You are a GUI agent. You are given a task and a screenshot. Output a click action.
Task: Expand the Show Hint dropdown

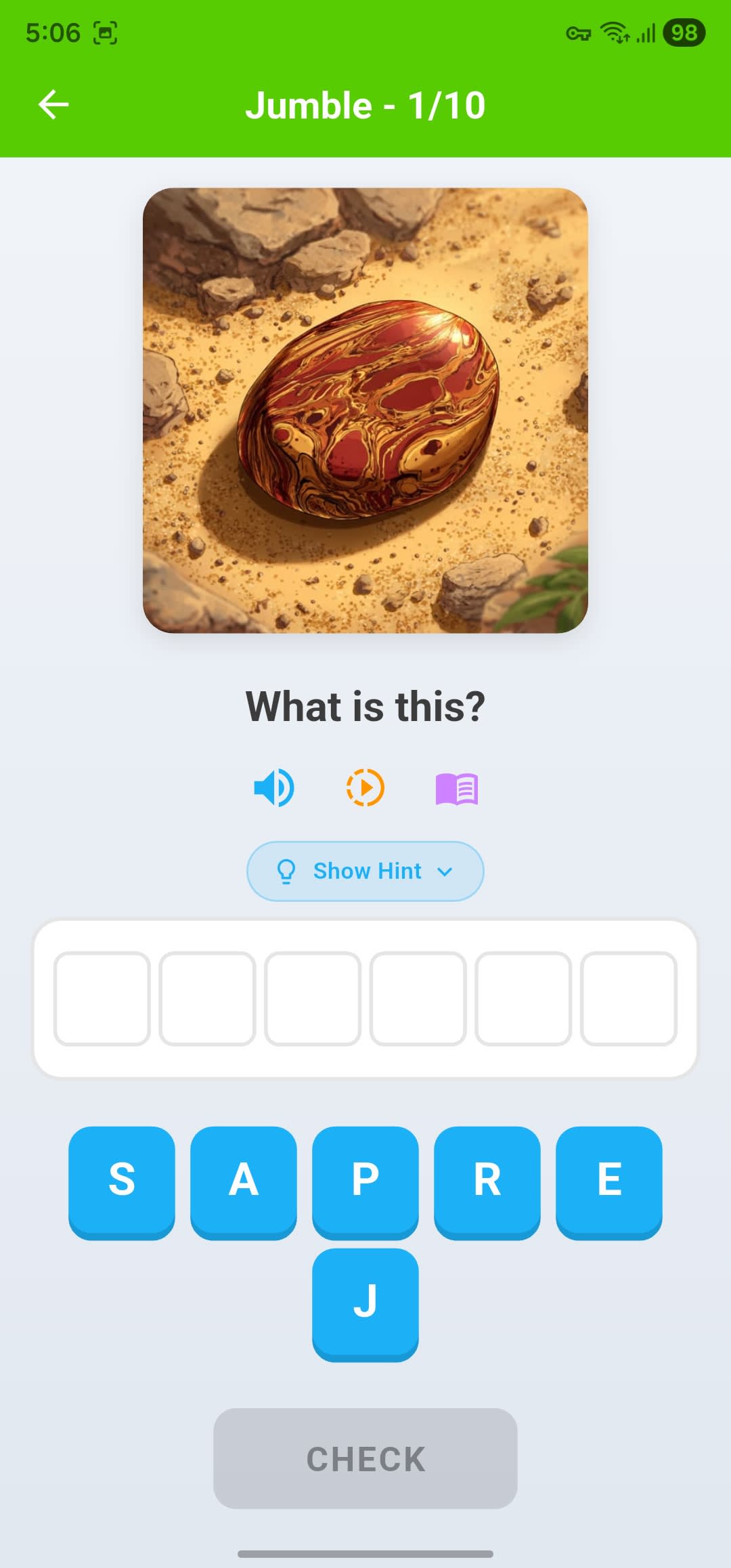[365, 871]
